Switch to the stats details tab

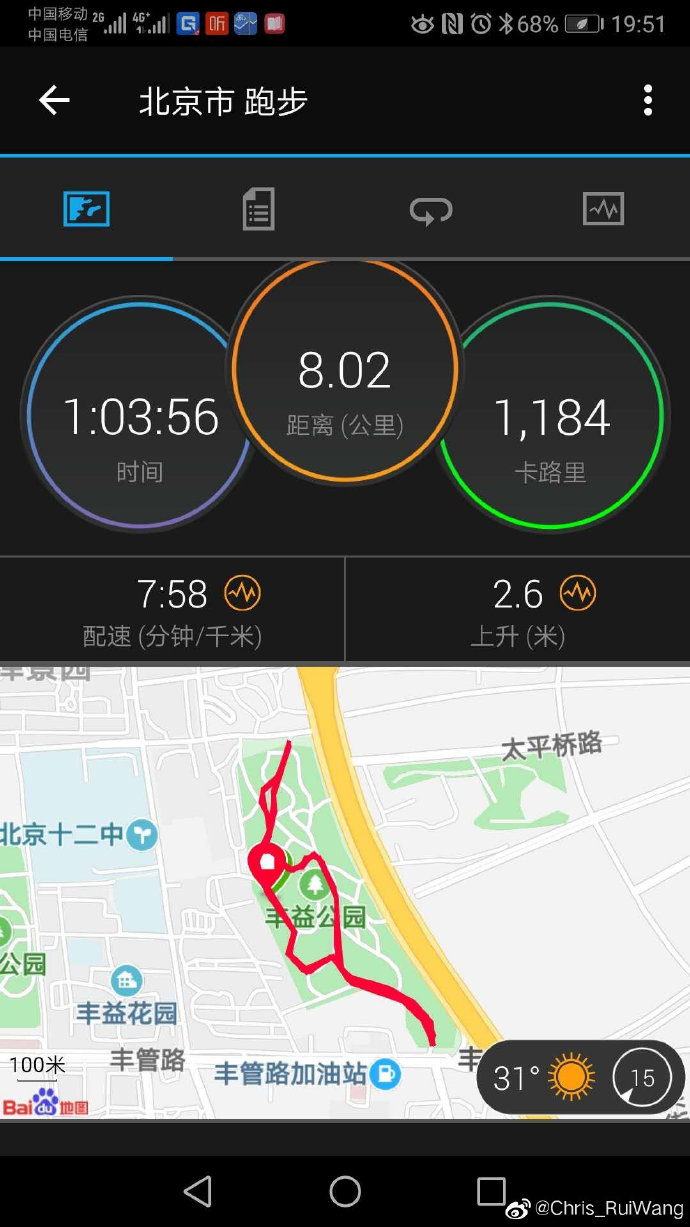(x=258, y=210)
